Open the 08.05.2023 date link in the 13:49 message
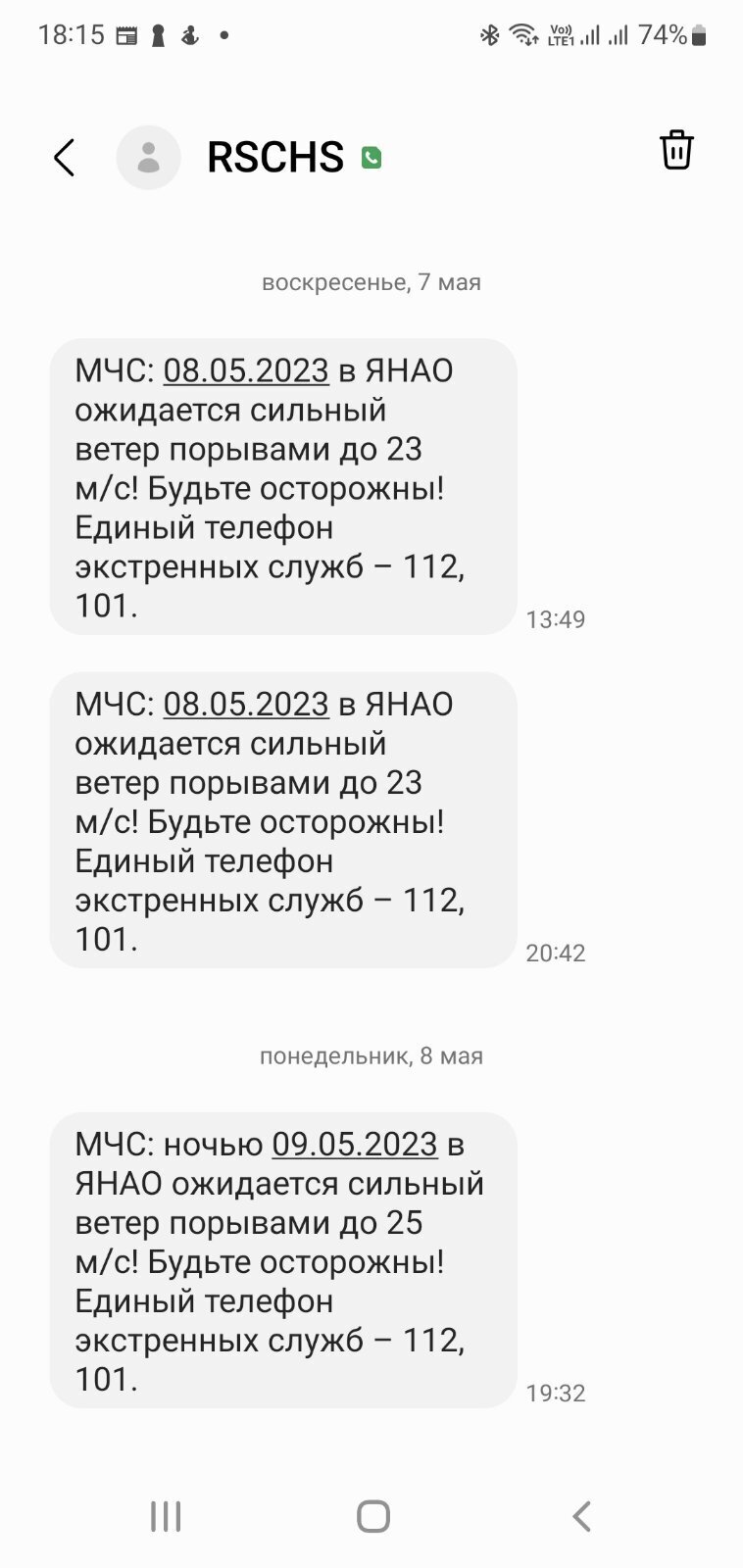743x1568 pixels. pos(246,370)
